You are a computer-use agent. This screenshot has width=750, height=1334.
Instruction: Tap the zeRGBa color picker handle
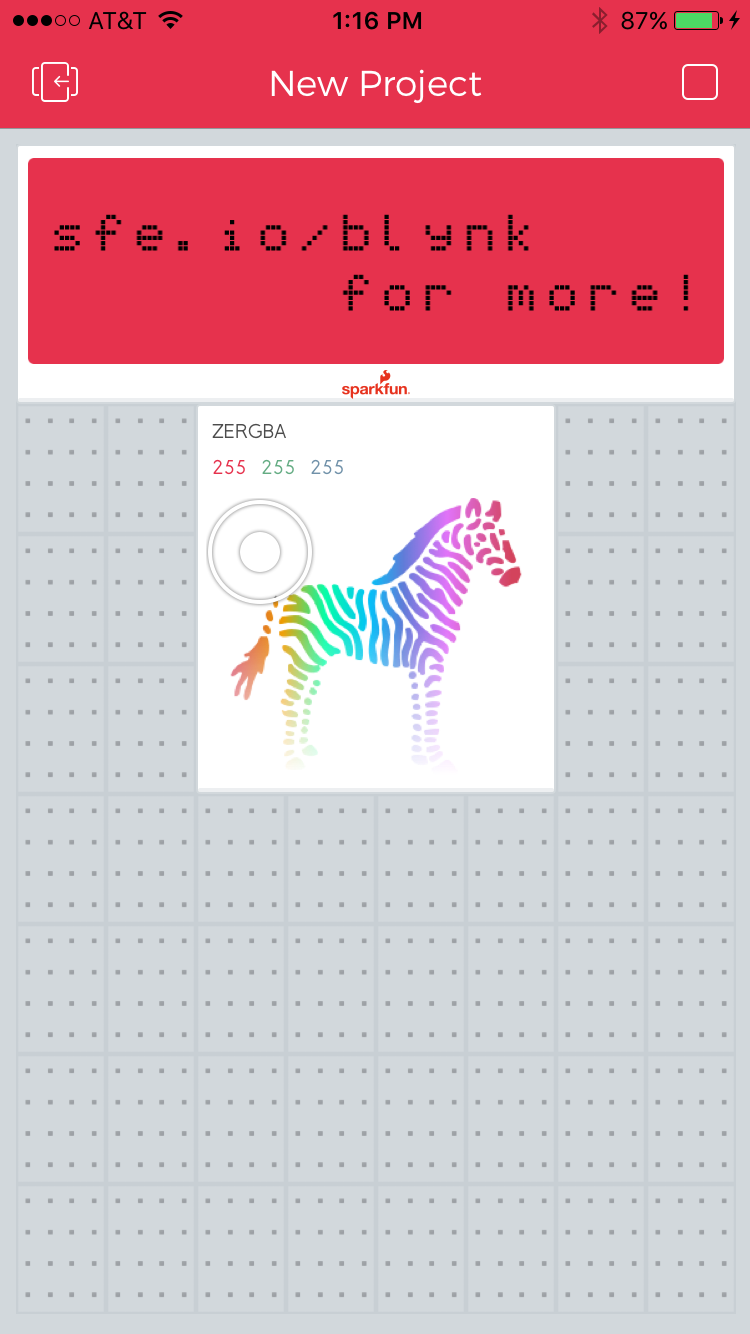260,552
